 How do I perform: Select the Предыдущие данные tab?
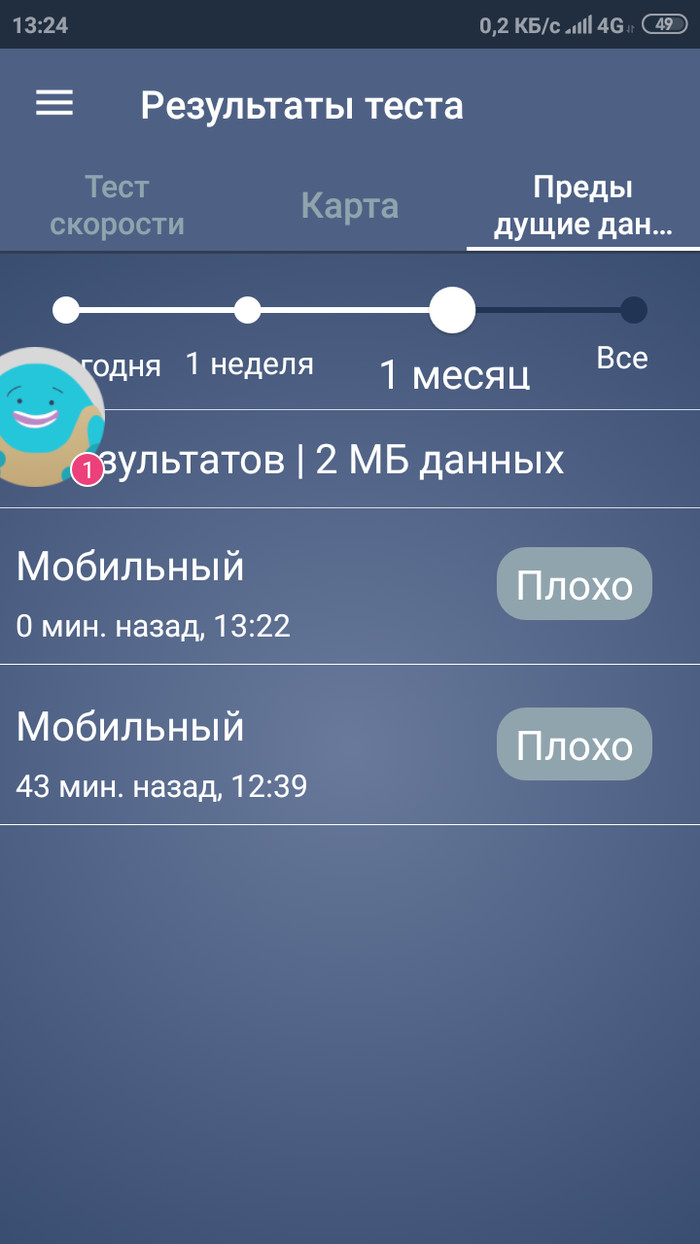click(x=582, y=205)
